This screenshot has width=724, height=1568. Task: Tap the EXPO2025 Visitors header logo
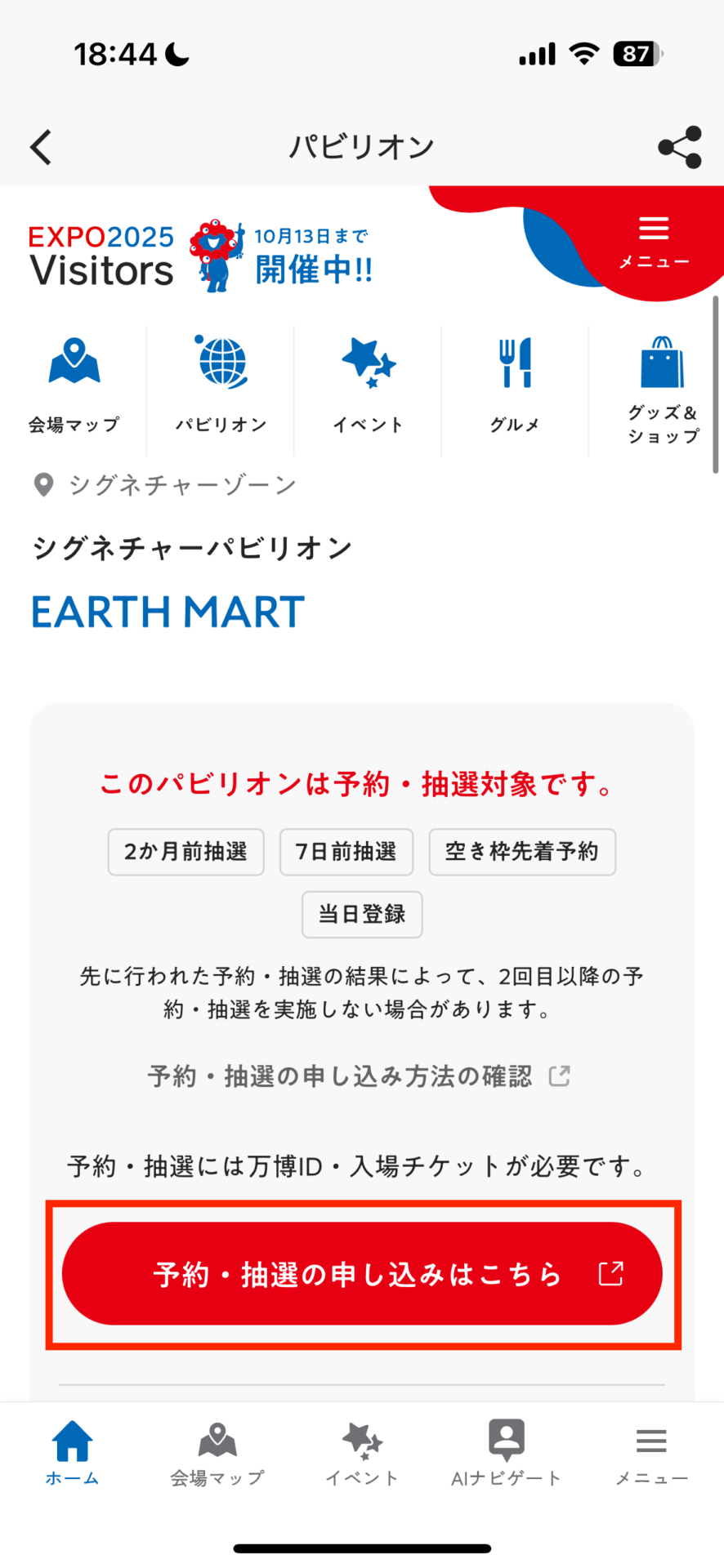pos(201,256)
